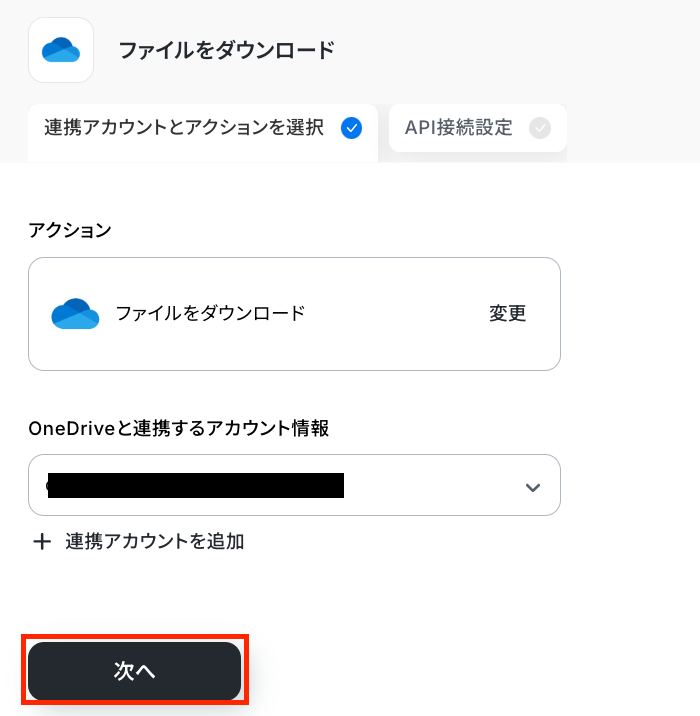The height and width of the screenshot is (716, 700).
Task: Select the 連携アカウントとアクションを選択 tab
Action: coord(201,128)
